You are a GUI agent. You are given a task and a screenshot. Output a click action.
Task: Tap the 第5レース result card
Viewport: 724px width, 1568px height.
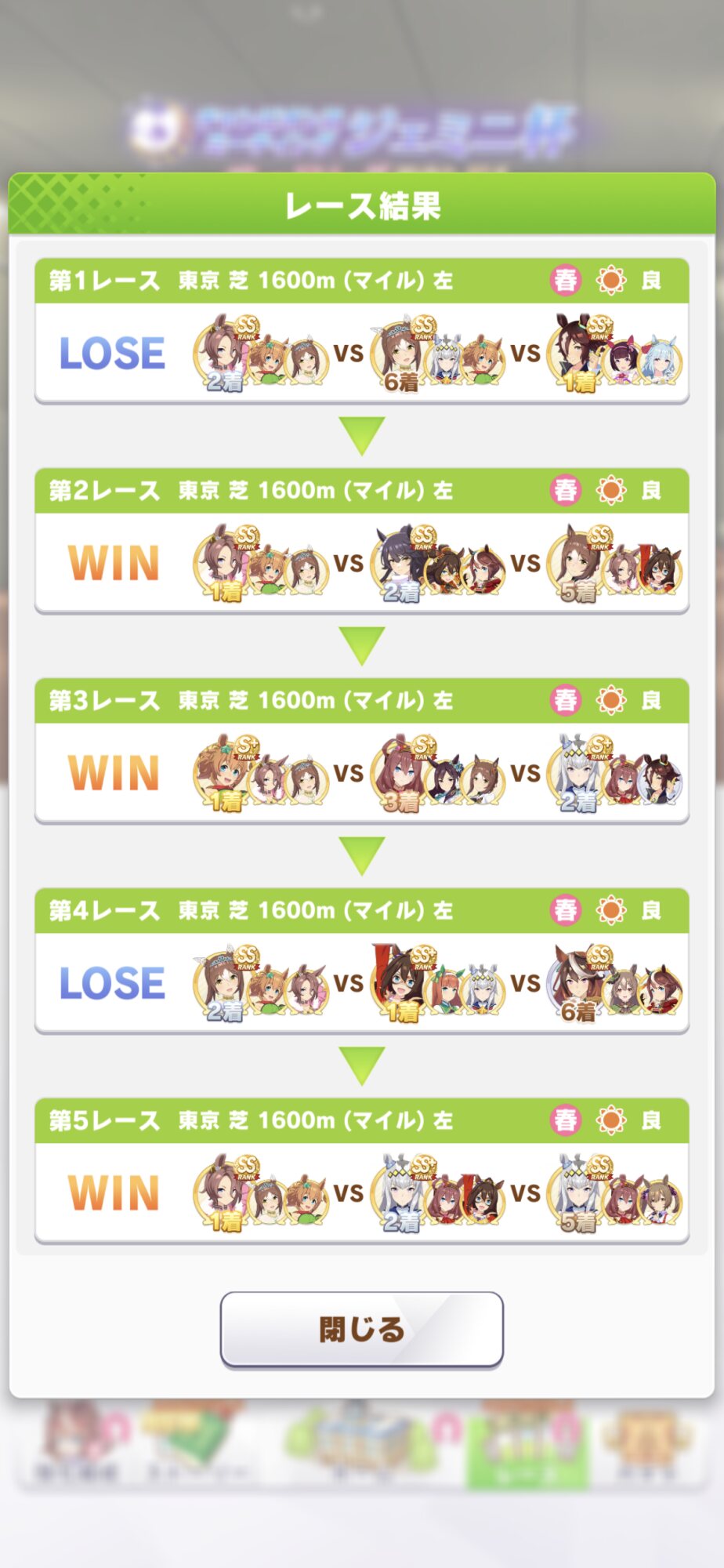click(x=361, y=1171)
